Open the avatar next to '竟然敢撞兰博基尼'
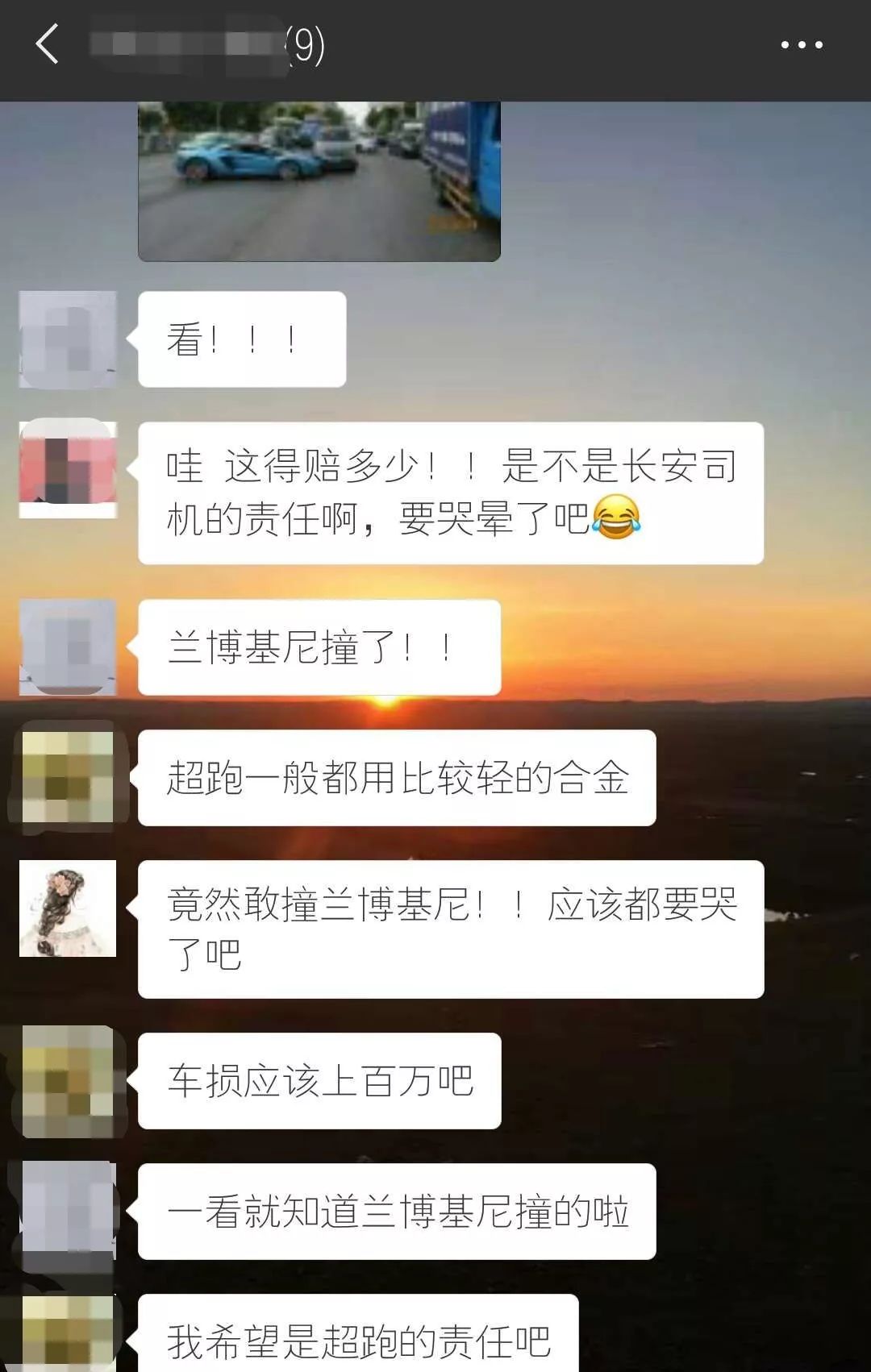Screen dimensions: 871x1372 click(68, 908)
